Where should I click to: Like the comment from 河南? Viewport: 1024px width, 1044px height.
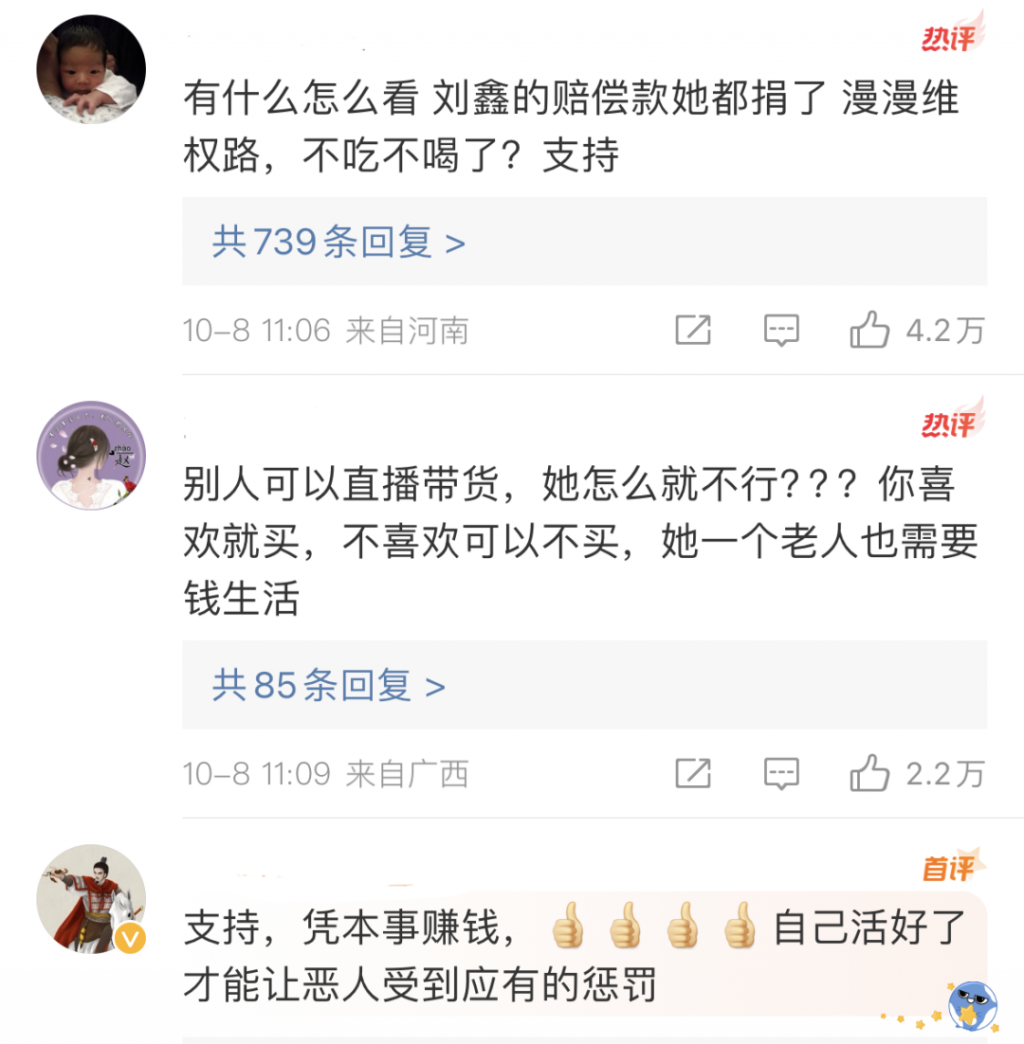click(869, 330)
